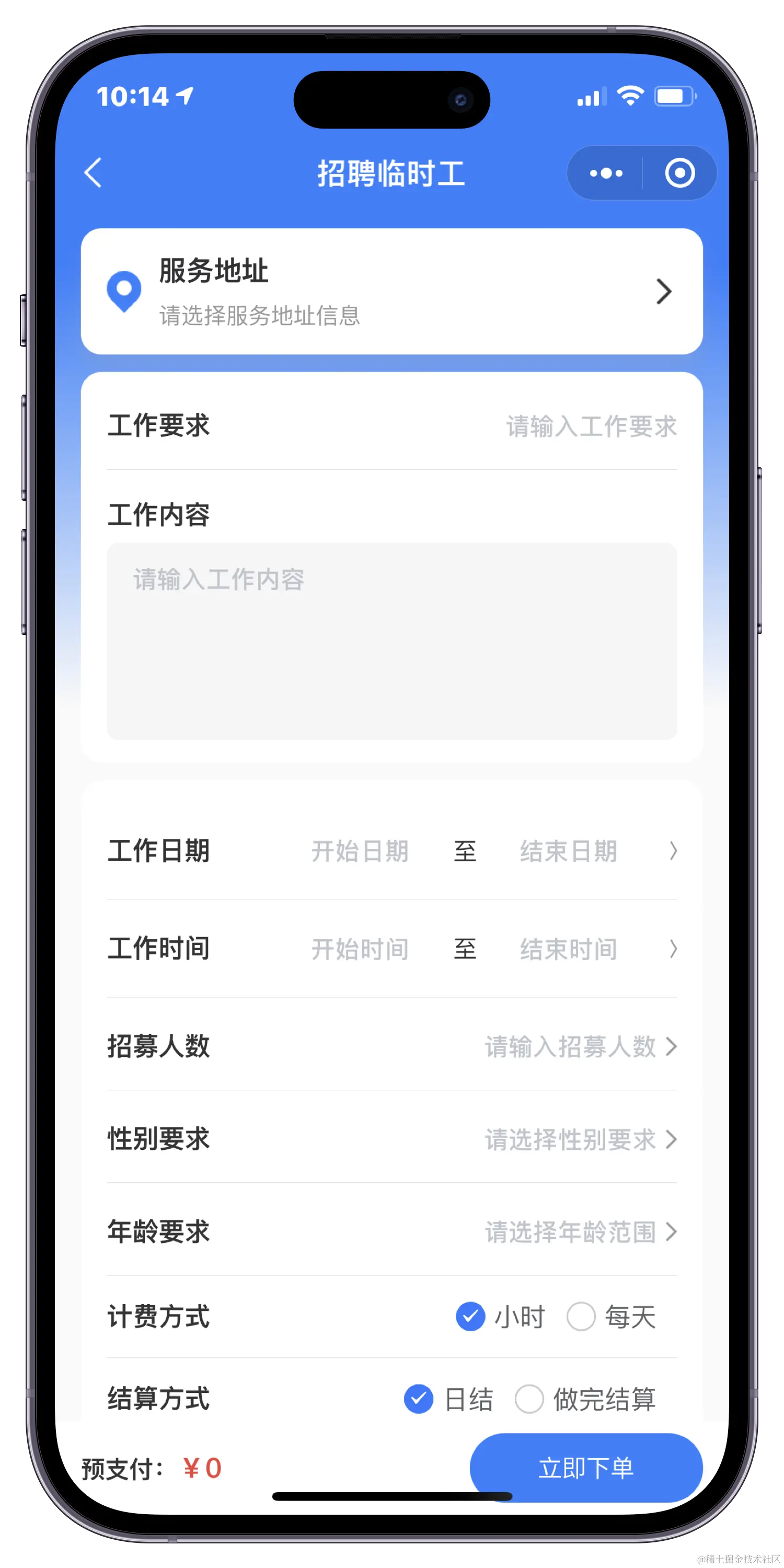Go back using the back arrow
The height and width of the screenshot is (1568, 784).
click(93, 173)
